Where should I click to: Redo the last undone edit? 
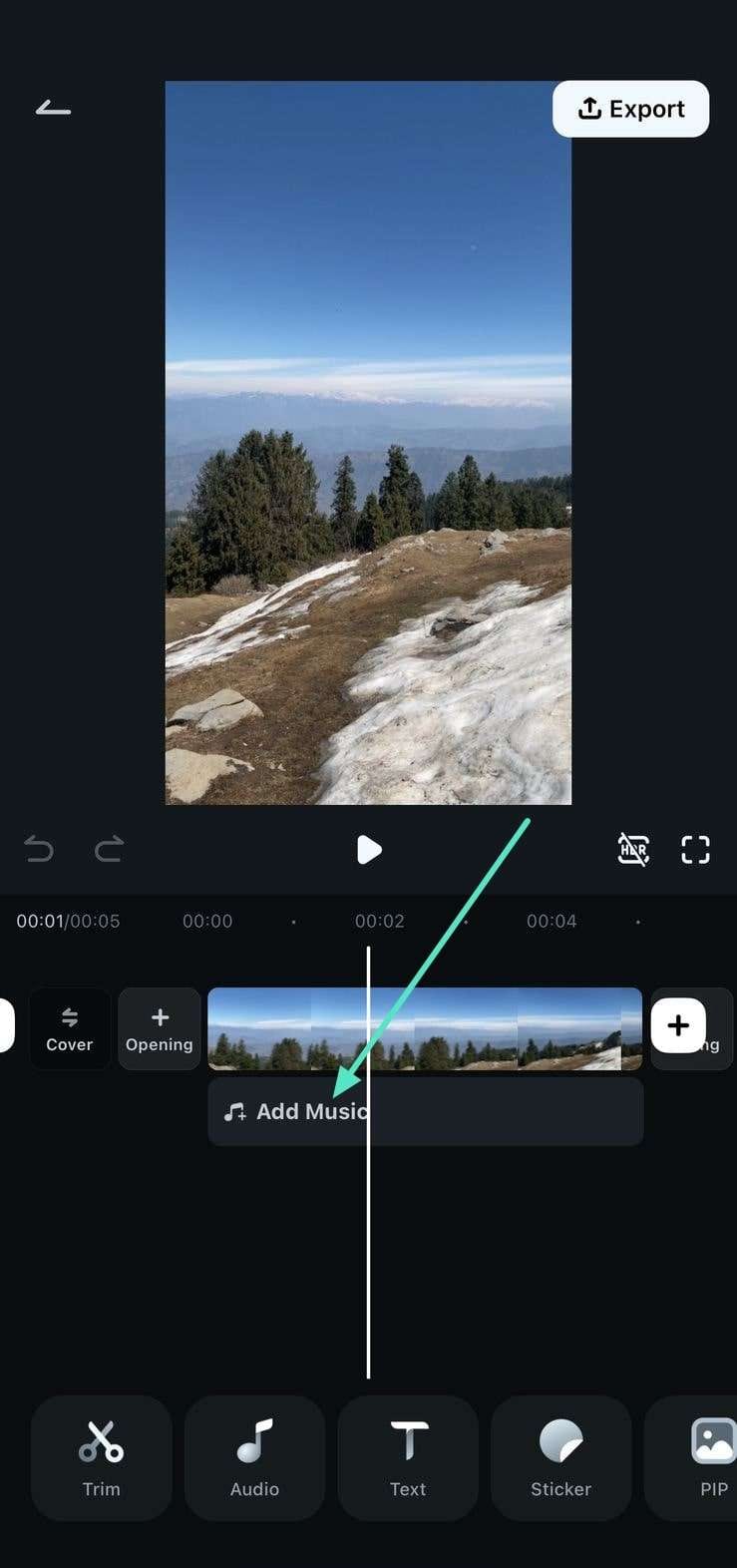[109, 850]
